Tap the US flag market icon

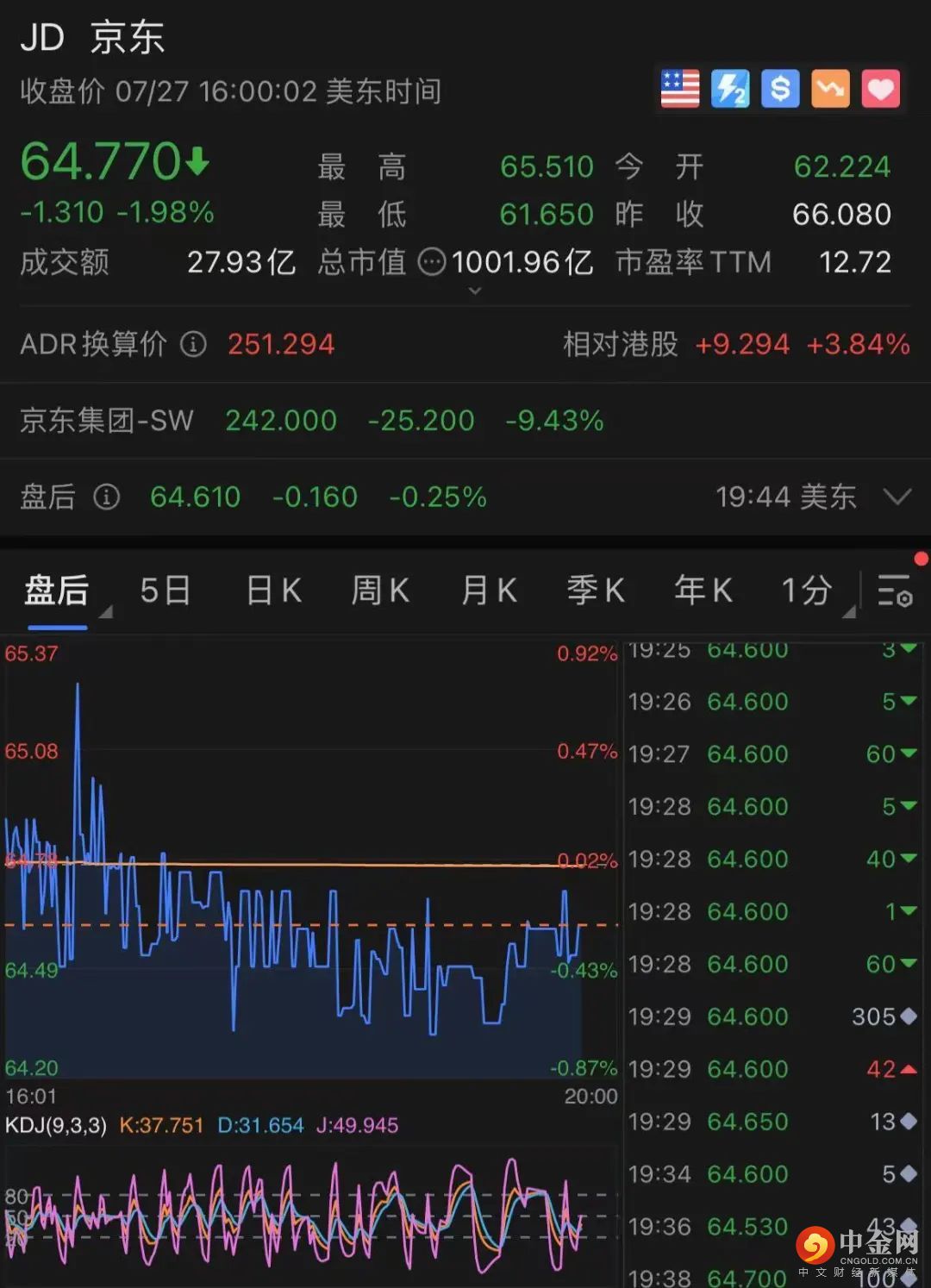pos(680,89)
